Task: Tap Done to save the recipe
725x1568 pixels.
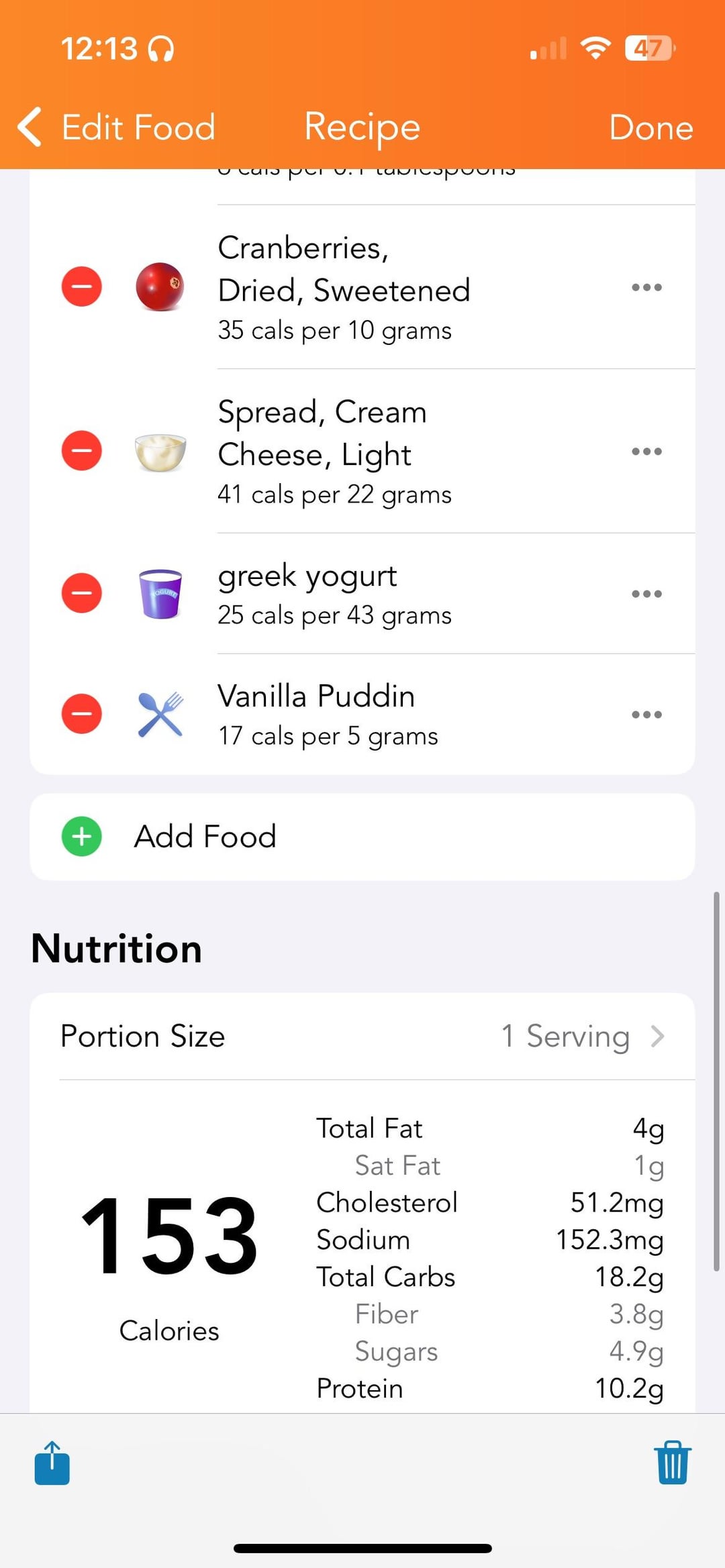Action: click(x=650, y=127)
